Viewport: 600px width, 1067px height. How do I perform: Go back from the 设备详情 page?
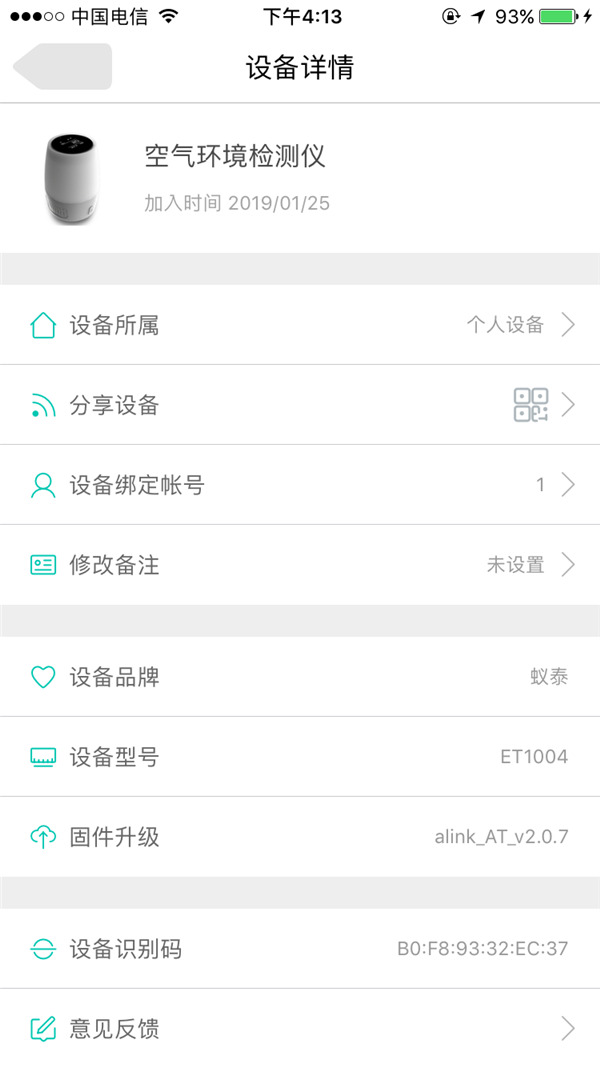coord(62,67)
